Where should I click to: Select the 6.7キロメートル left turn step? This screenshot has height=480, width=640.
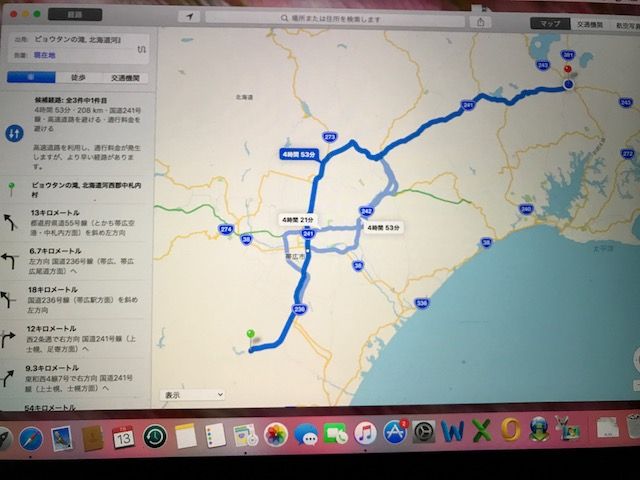point(74,261)
